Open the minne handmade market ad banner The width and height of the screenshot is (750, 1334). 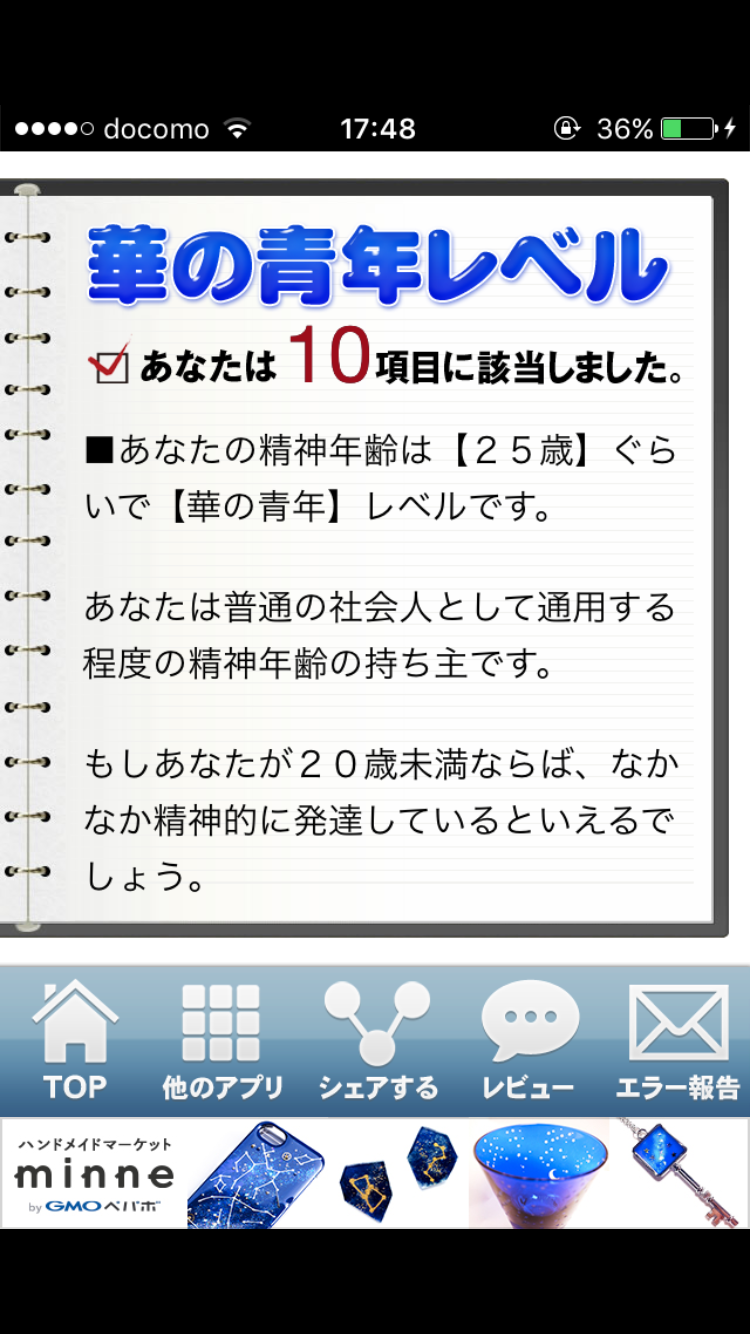point(375,1173)
